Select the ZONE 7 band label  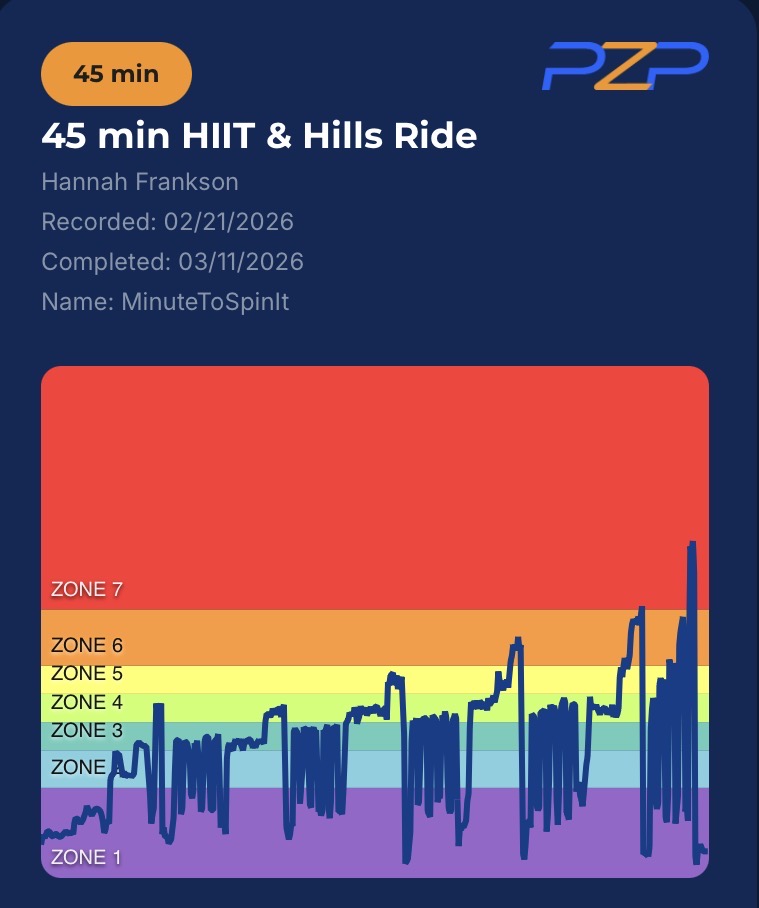point(86,589)
